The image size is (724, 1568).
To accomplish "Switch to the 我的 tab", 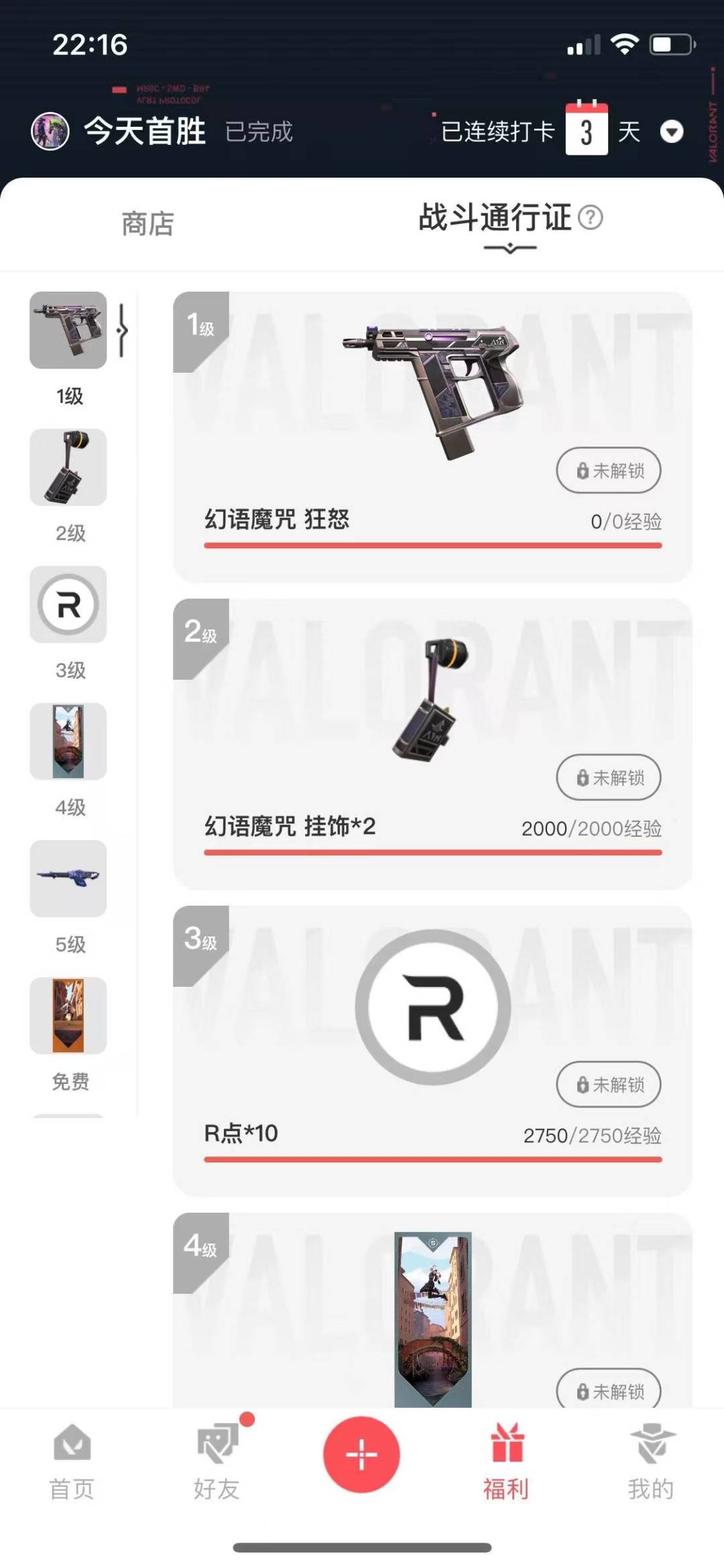I will (651, 1461).
